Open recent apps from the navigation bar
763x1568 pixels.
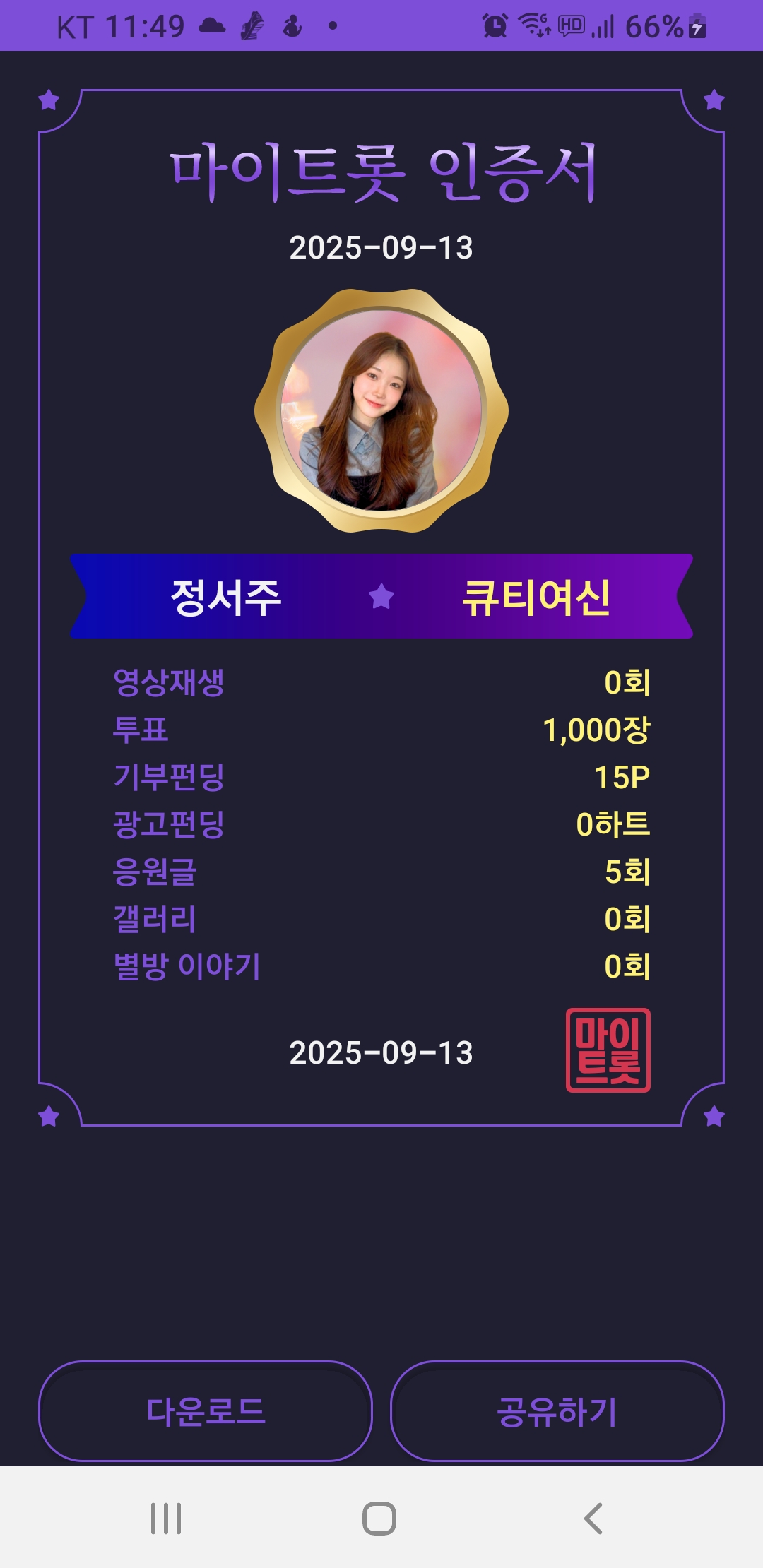166,1518
